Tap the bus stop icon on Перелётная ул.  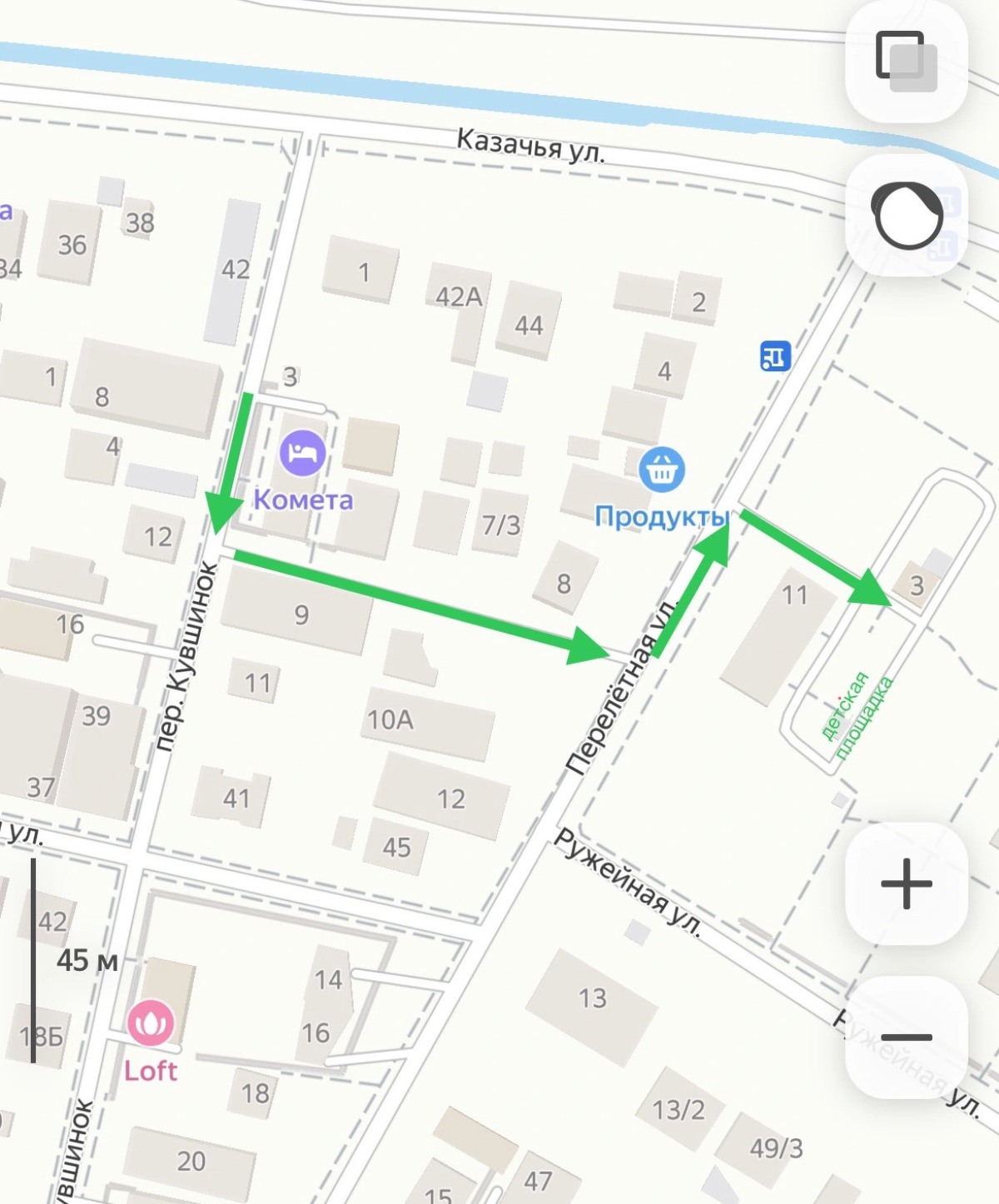tap(775, 356)
